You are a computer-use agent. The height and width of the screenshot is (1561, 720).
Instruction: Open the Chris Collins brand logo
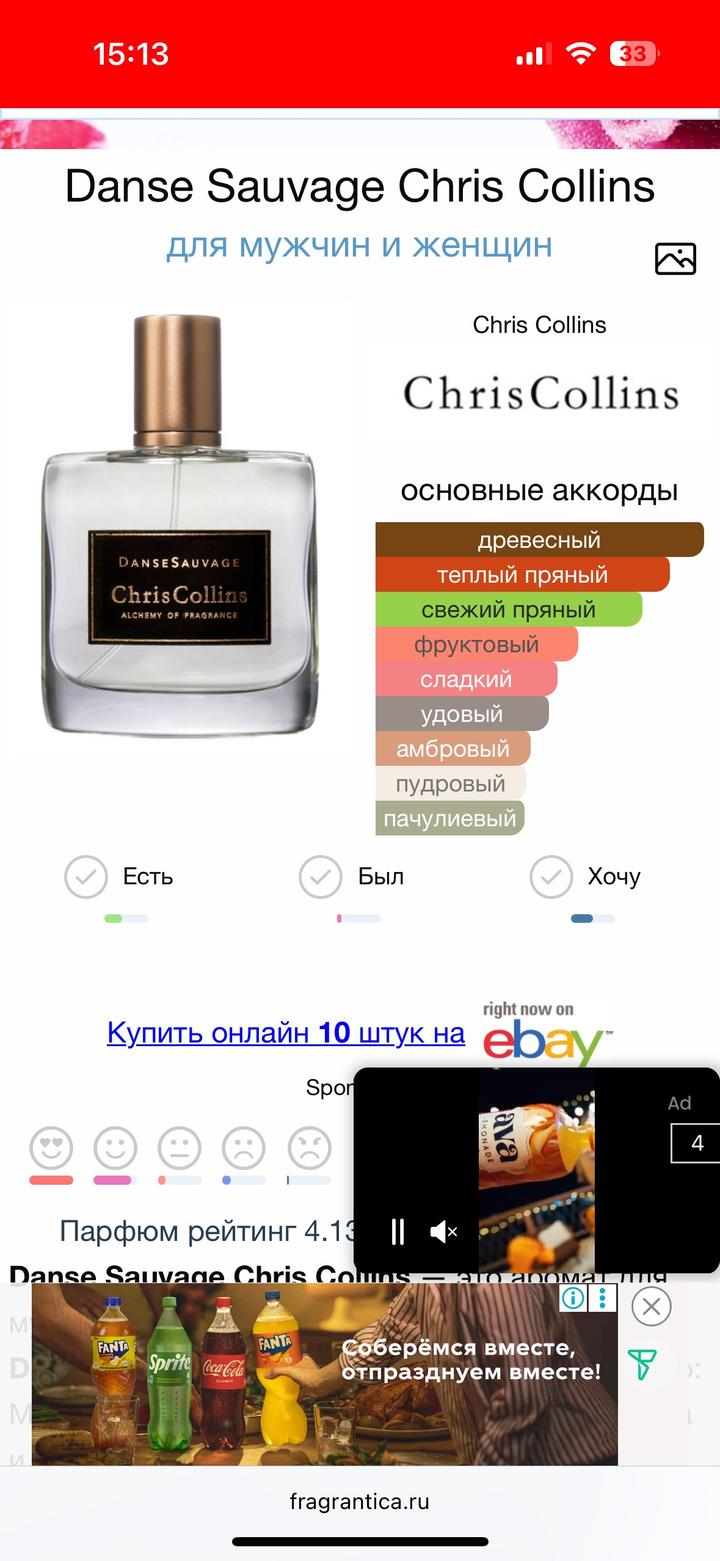(x=540, y=393)
